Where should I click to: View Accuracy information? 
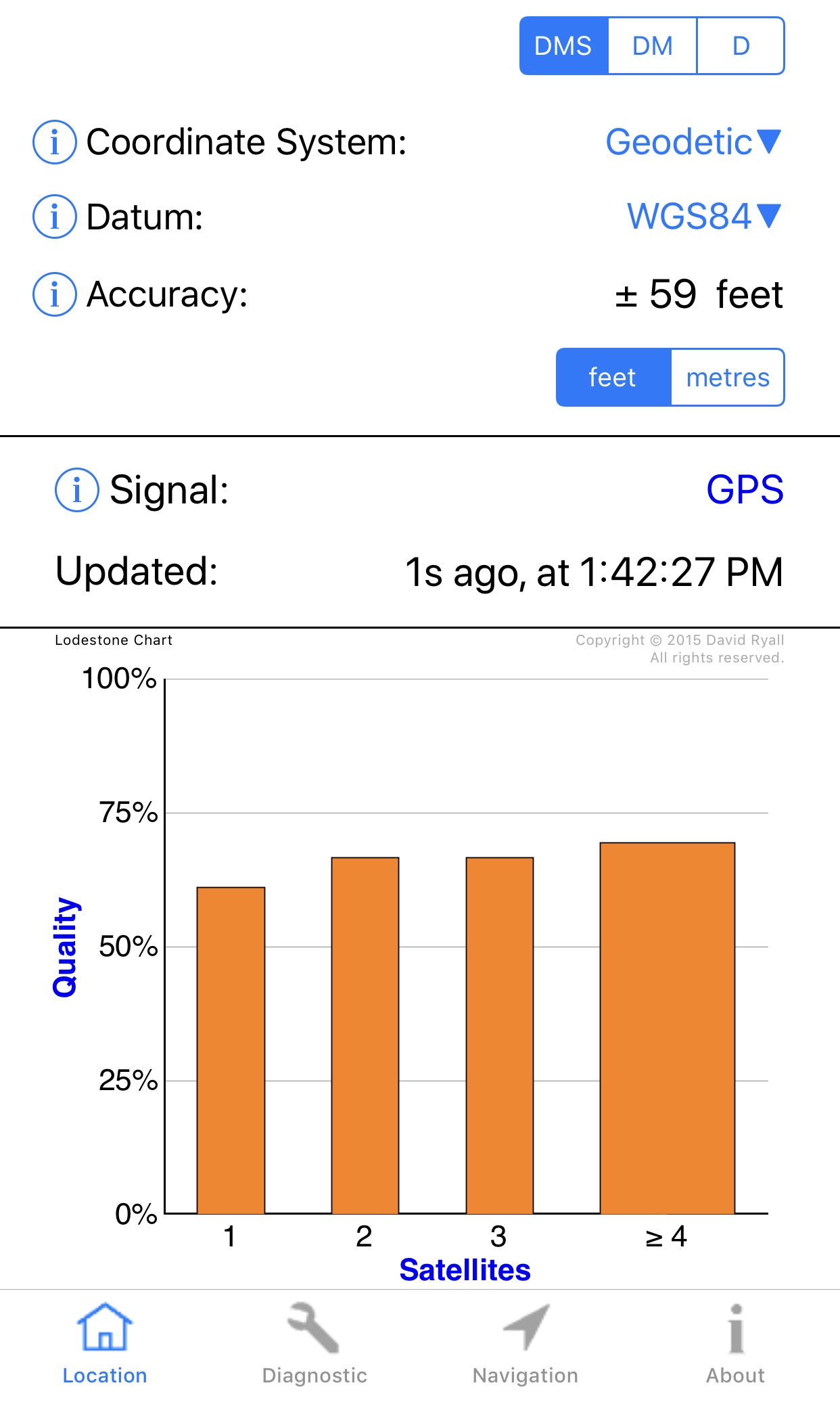pyautogui.click(x=54, y=294)
